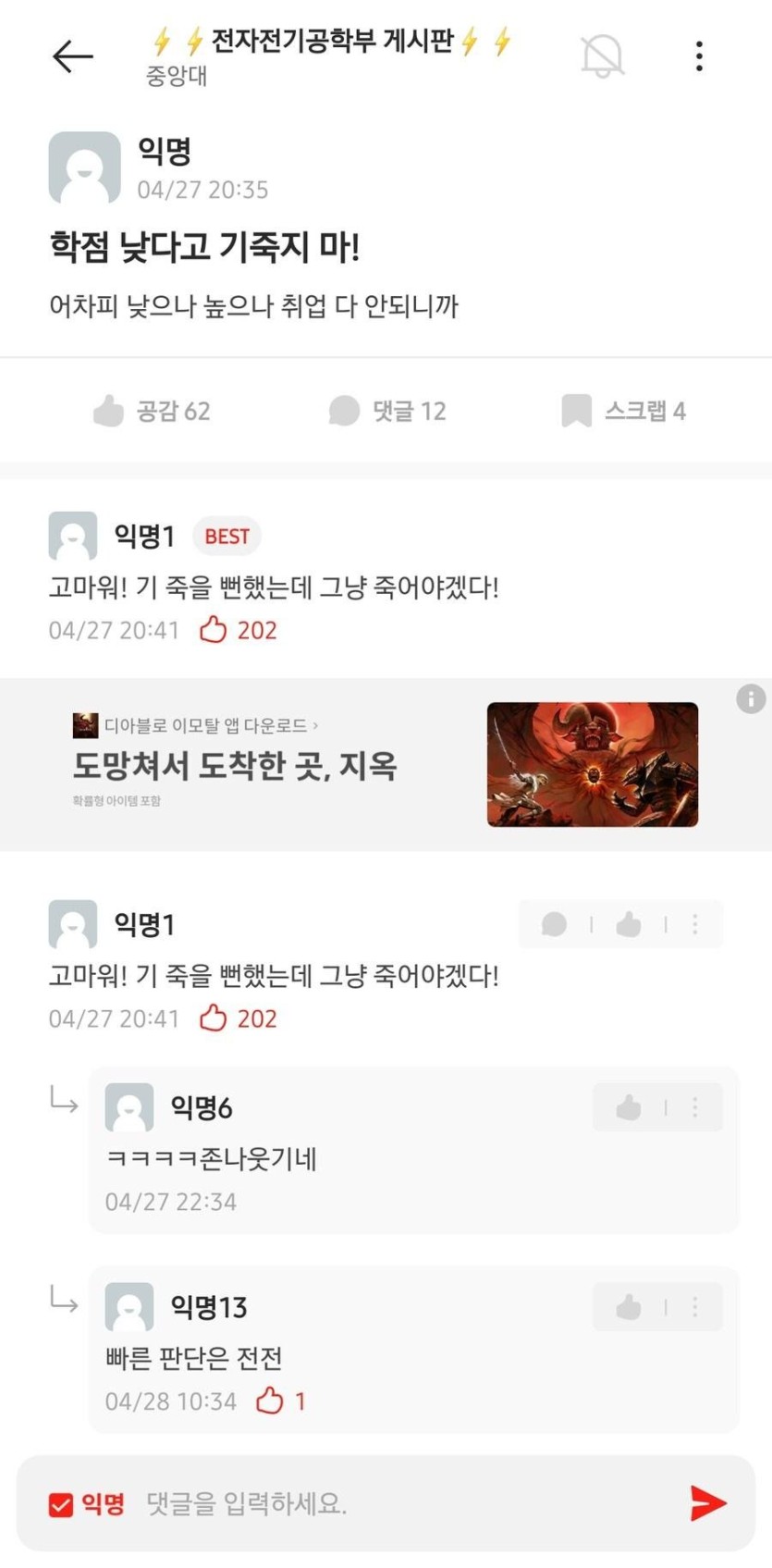
Task: Reply to 익명1's comment via bubble icon
Action: click(x=554, y=924)
